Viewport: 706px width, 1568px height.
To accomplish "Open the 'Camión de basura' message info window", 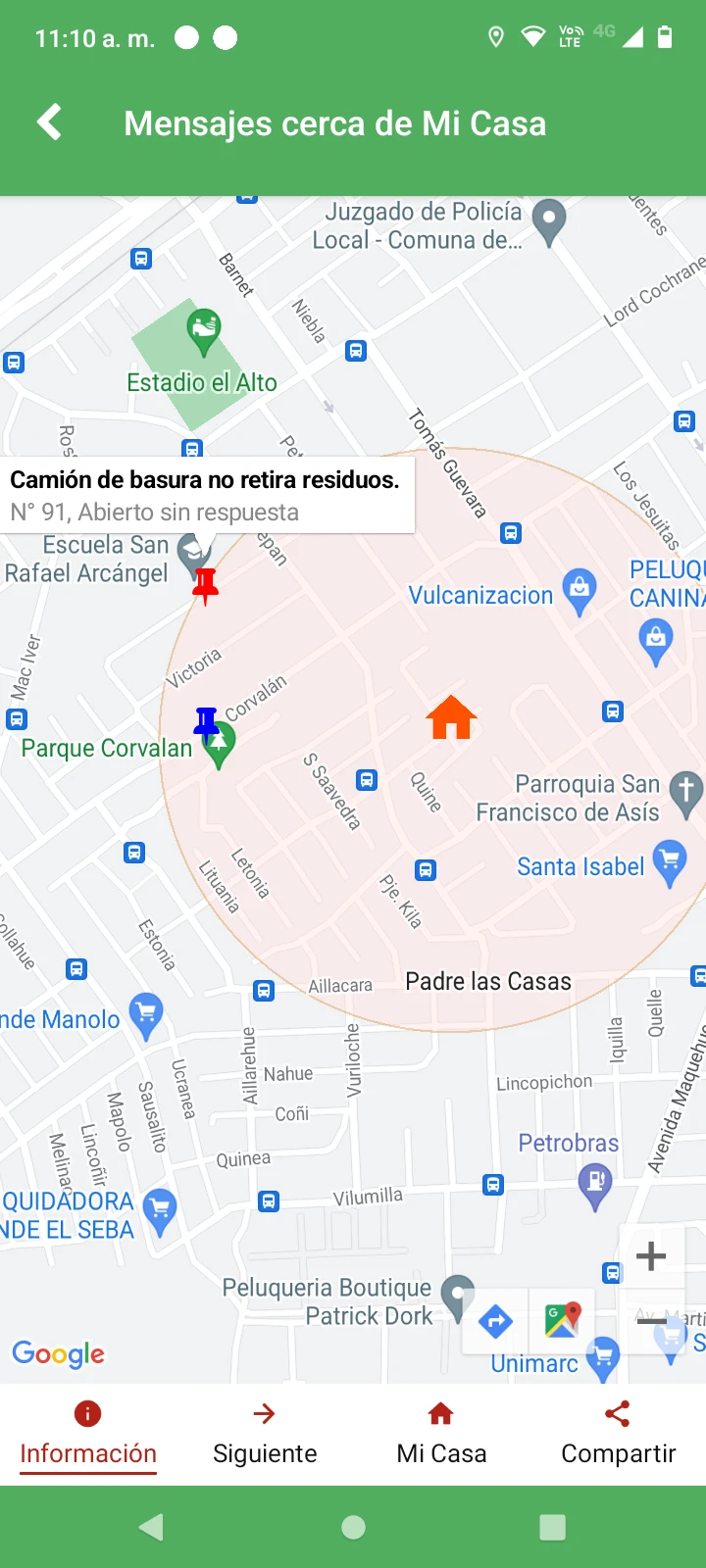I will tap(206, 495).
